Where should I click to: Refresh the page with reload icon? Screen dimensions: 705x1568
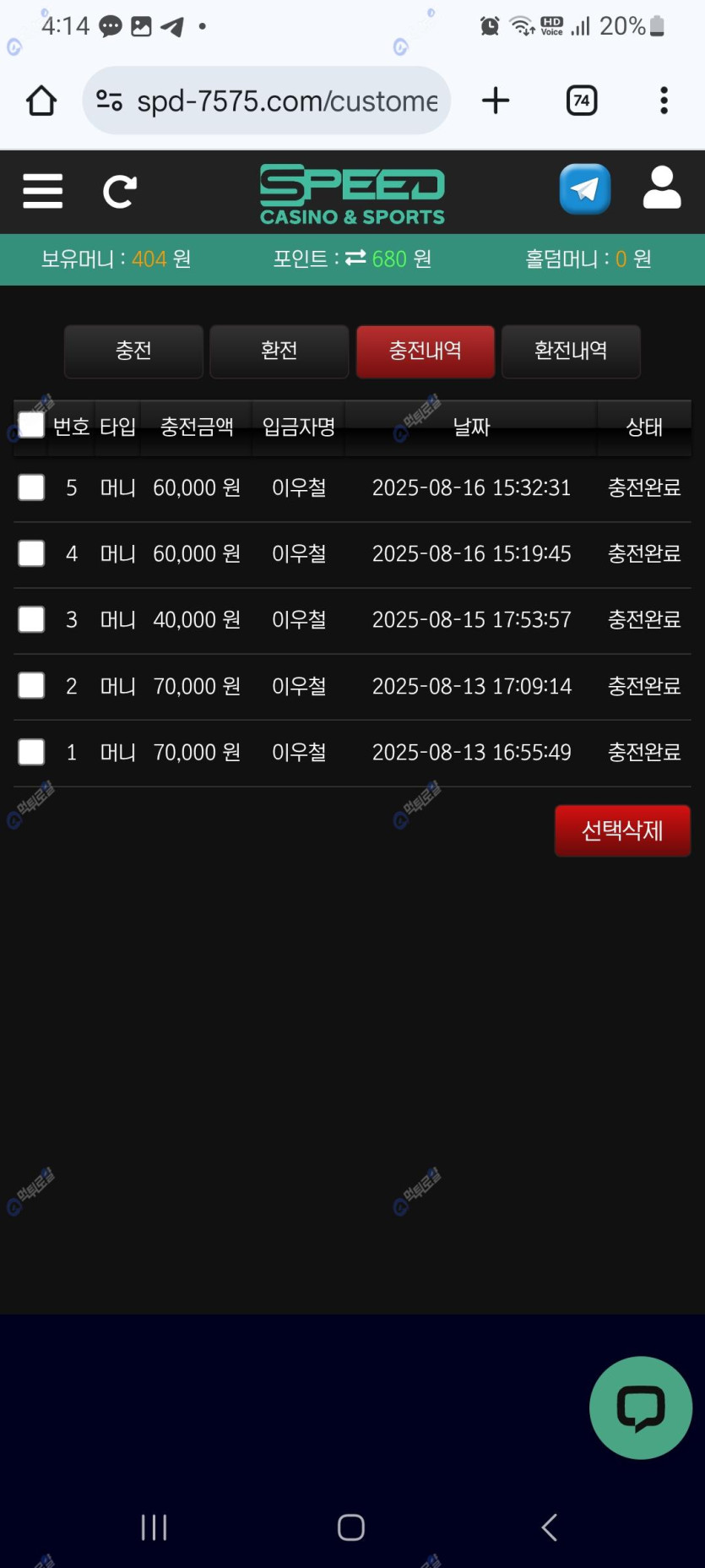point(119,192)
